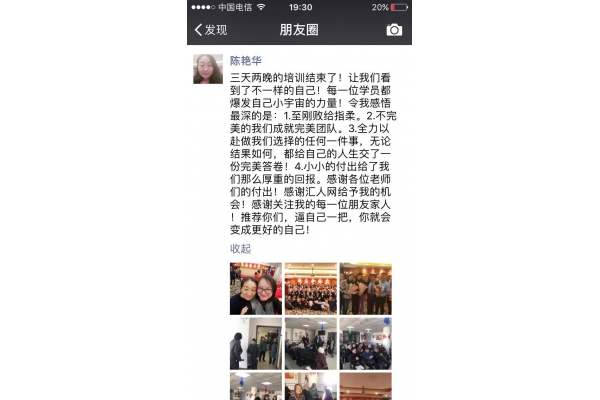The width and height of the screenshot is (600, 400).
Task: Open the first photo of two women
Action: coord(255,288)
